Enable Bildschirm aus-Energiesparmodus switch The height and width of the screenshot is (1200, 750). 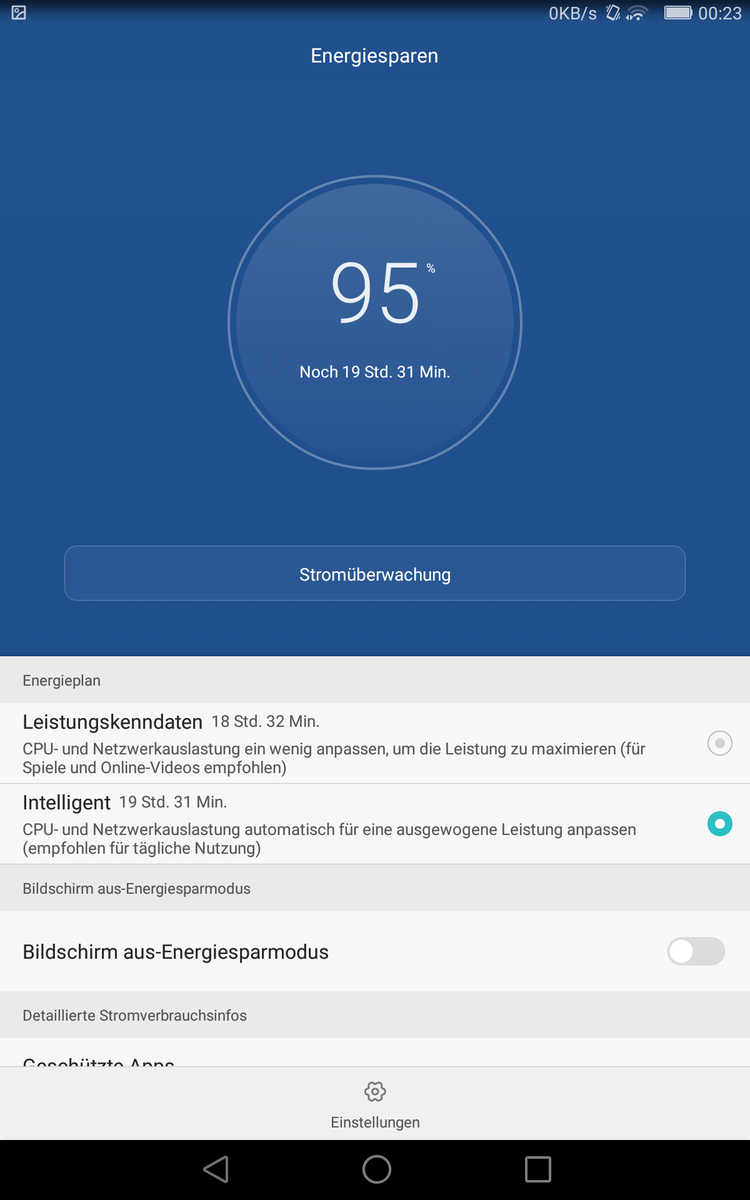pyautogui.click(x=695, y=952)
